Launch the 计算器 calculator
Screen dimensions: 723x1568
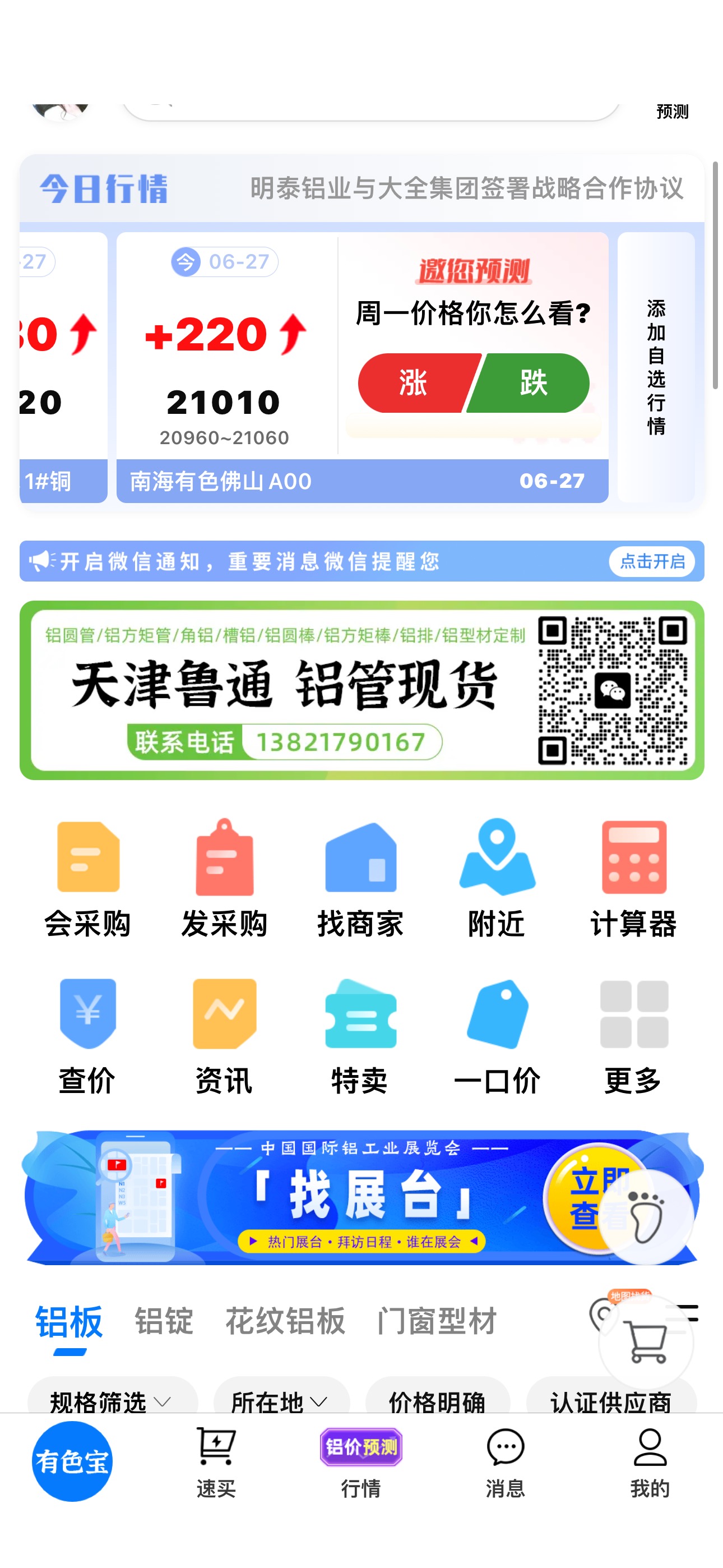pyautogui.click(x=633, y=878)
